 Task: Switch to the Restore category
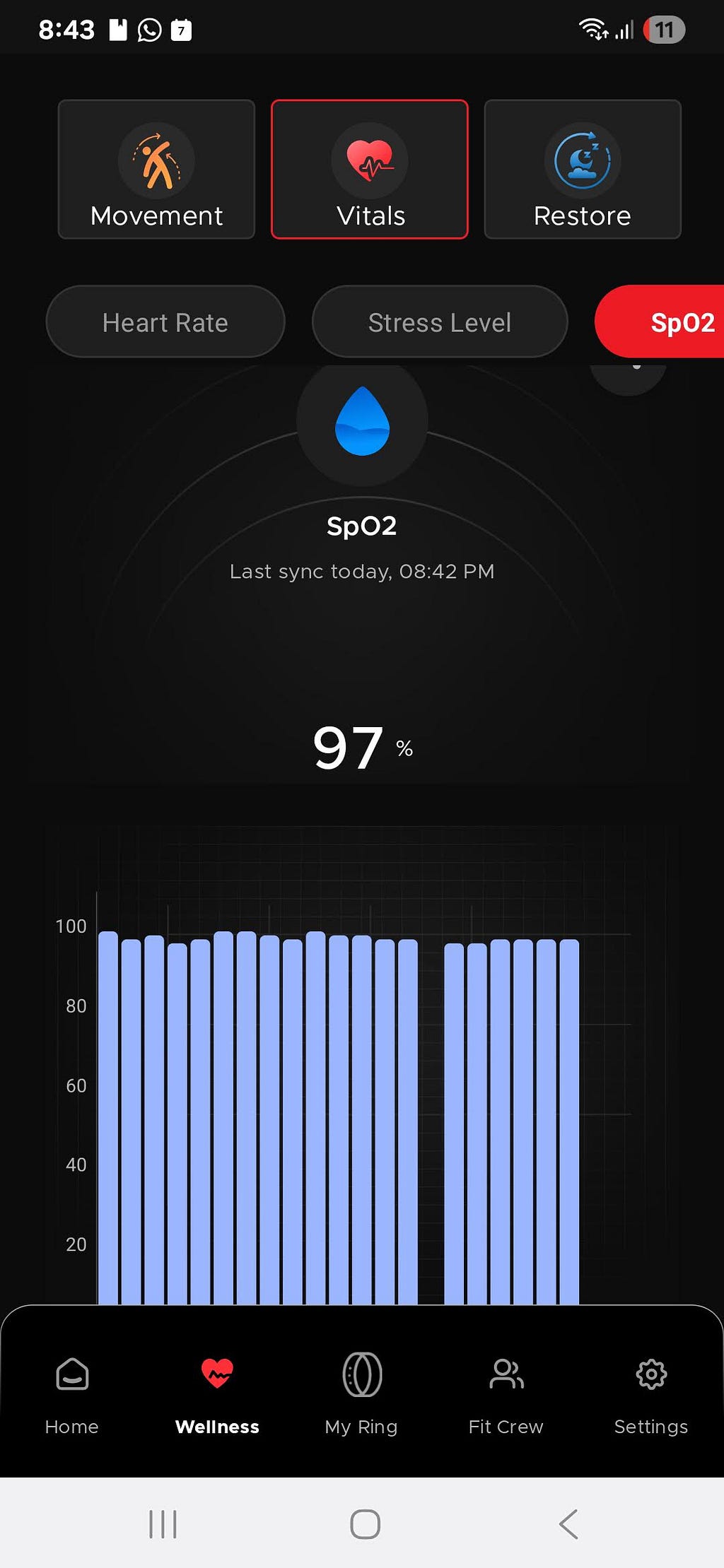(583, 170)
